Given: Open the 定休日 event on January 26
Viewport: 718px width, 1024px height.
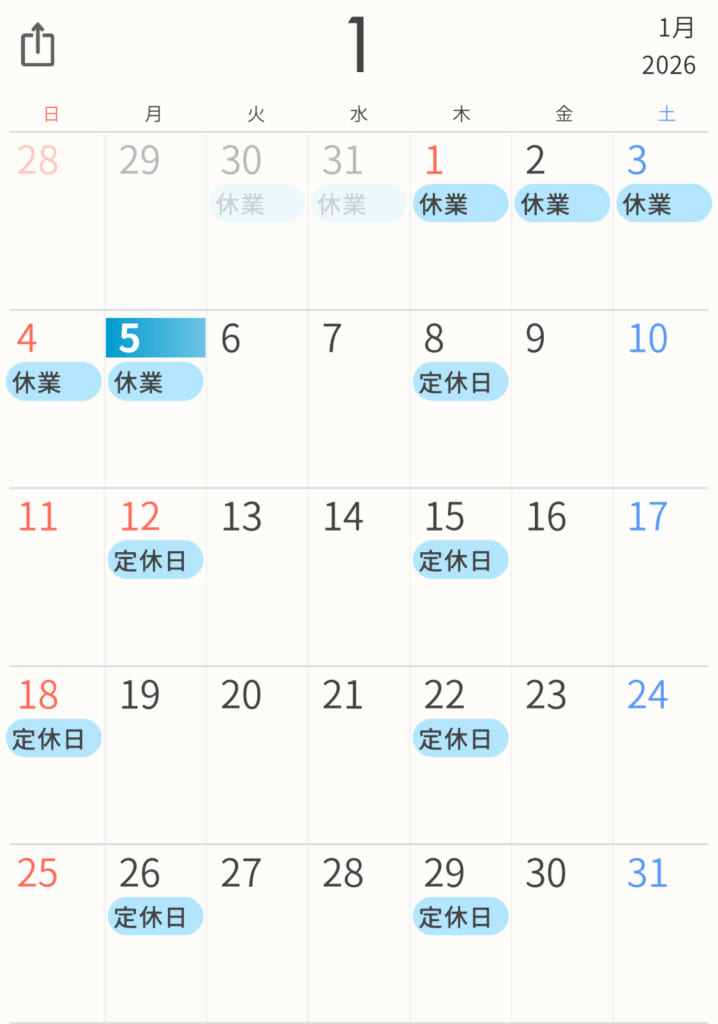Looking at the screenshot, I should (x=155, y=916).
